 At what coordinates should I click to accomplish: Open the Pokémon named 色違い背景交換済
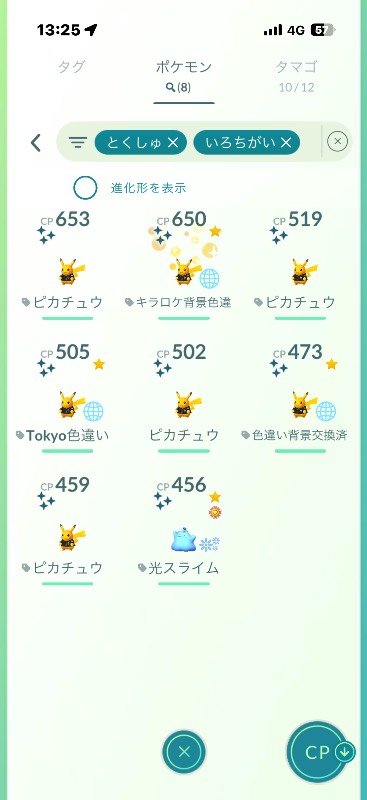click(x=300, y=397)
